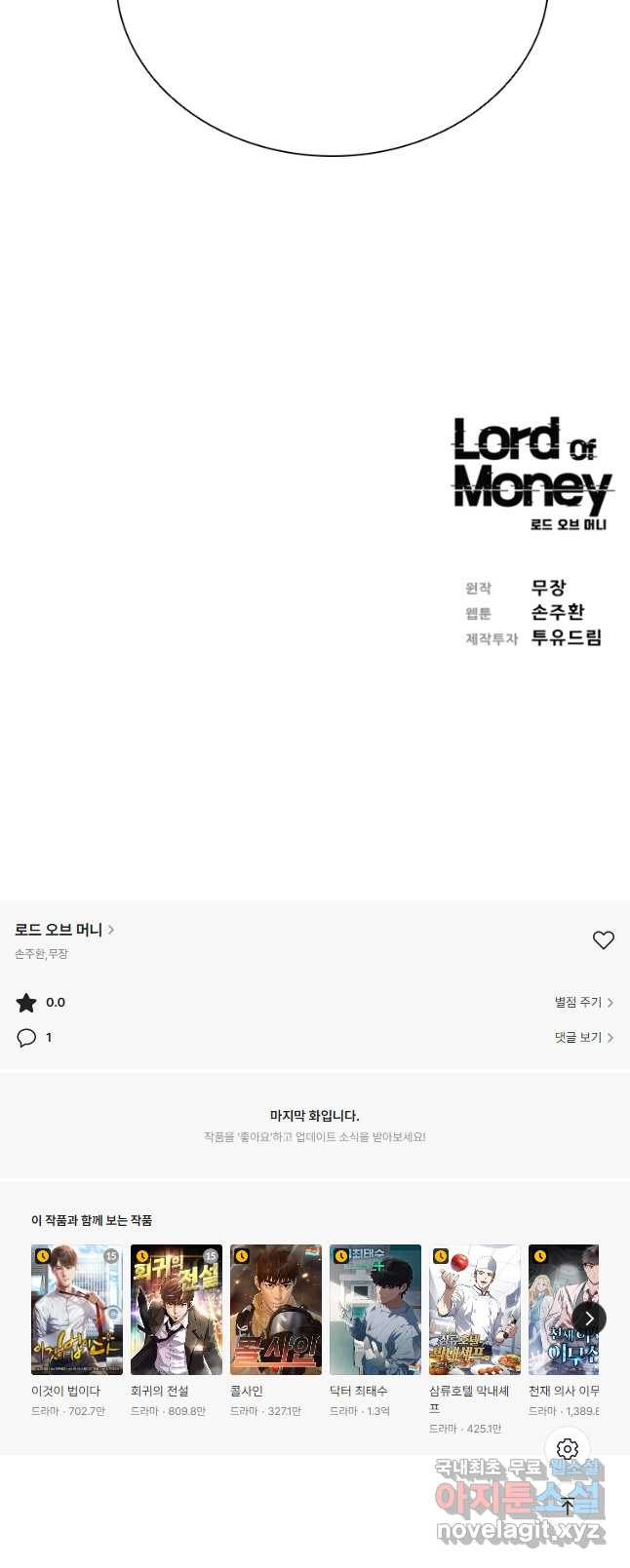Jump to top with the up arrow
This screenshot has width=630, height=1568.
tap(568, 1506)
